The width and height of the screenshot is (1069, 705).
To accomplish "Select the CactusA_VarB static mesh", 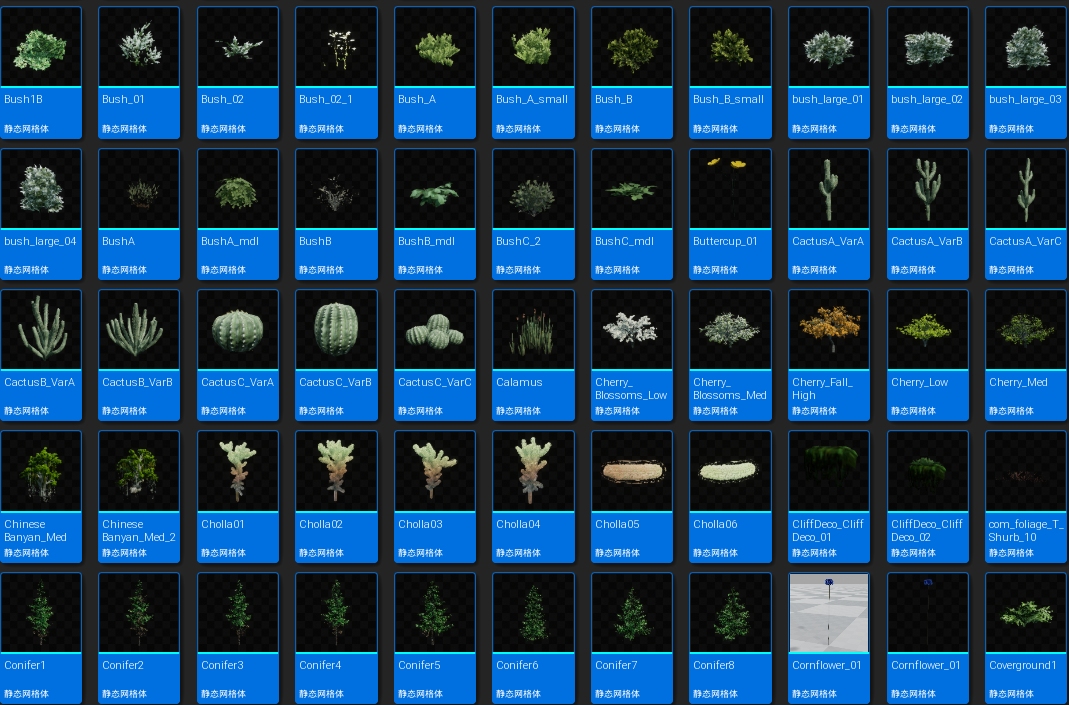I will pos(927,190).
